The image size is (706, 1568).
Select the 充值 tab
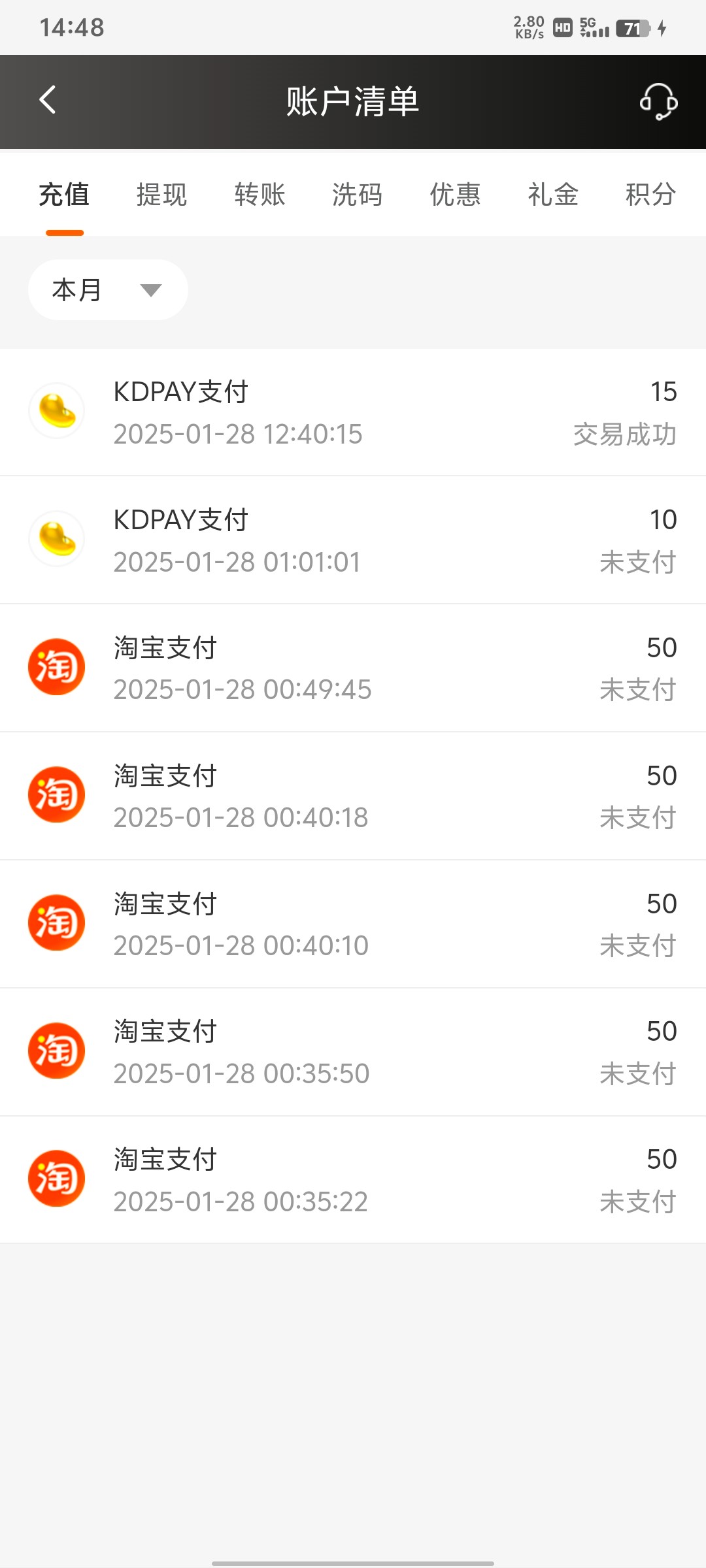point(64,195)
